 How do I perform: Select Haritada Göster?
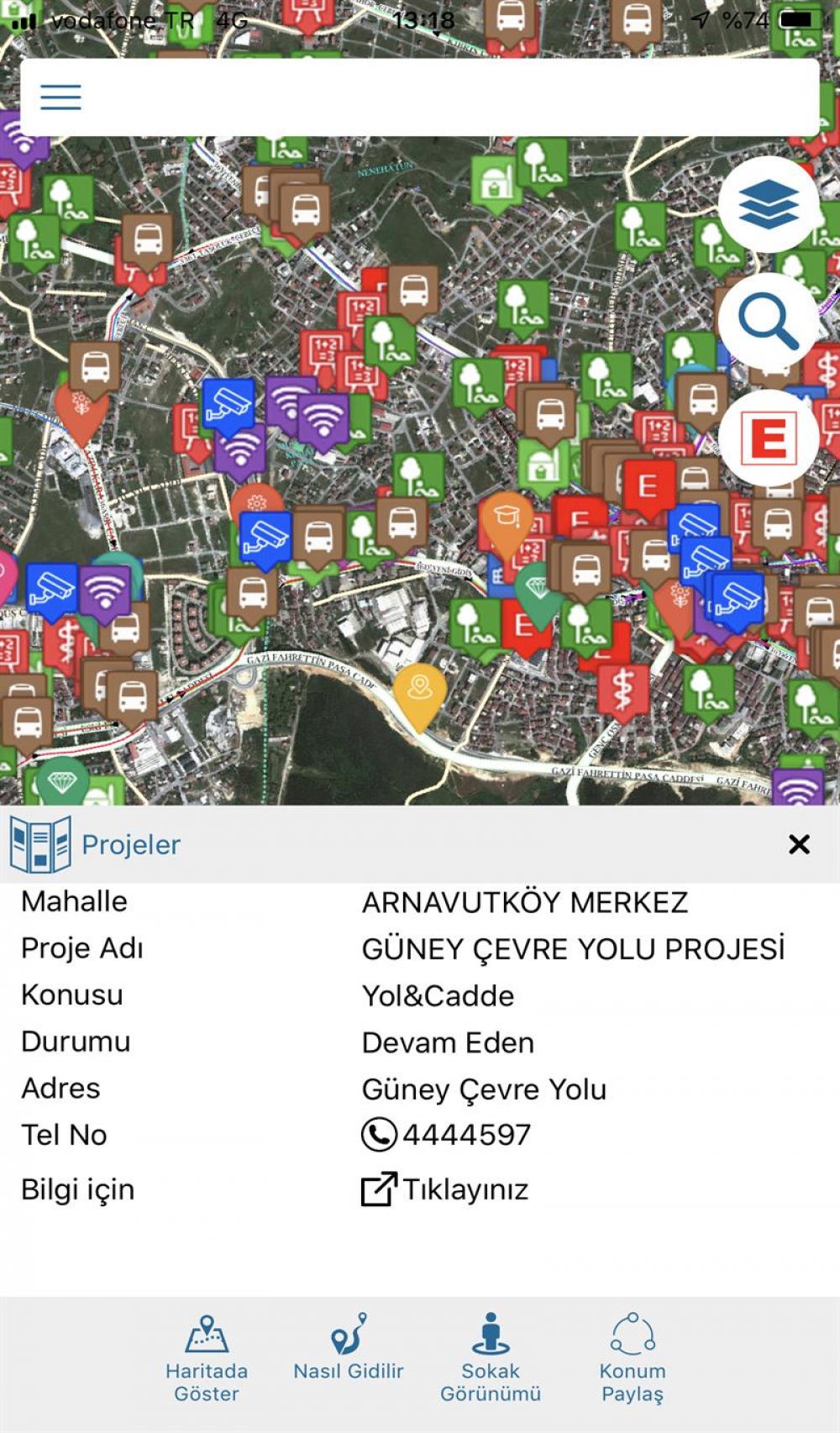[x=207, y=1357]
